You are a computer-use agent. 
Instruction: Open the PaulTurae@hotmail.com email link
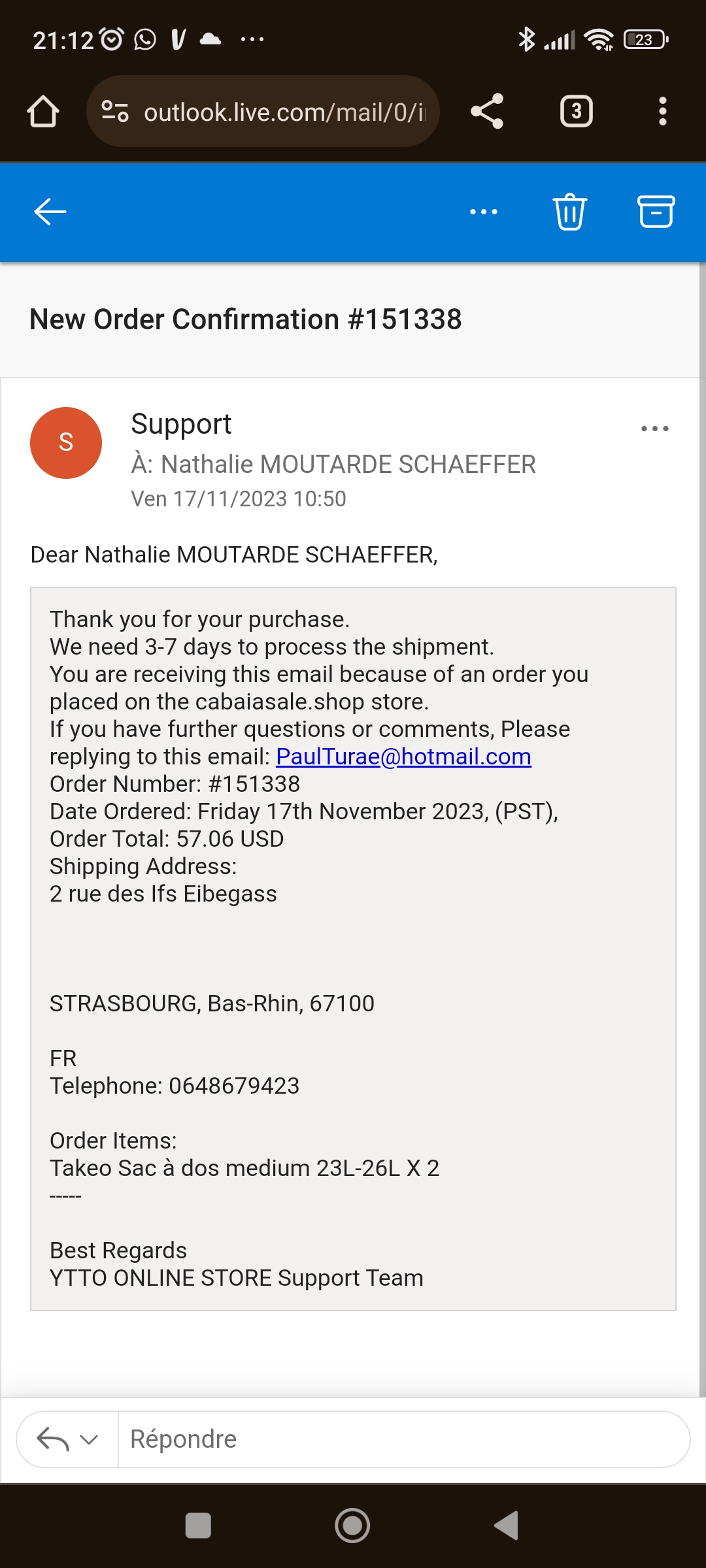(403, 757)
